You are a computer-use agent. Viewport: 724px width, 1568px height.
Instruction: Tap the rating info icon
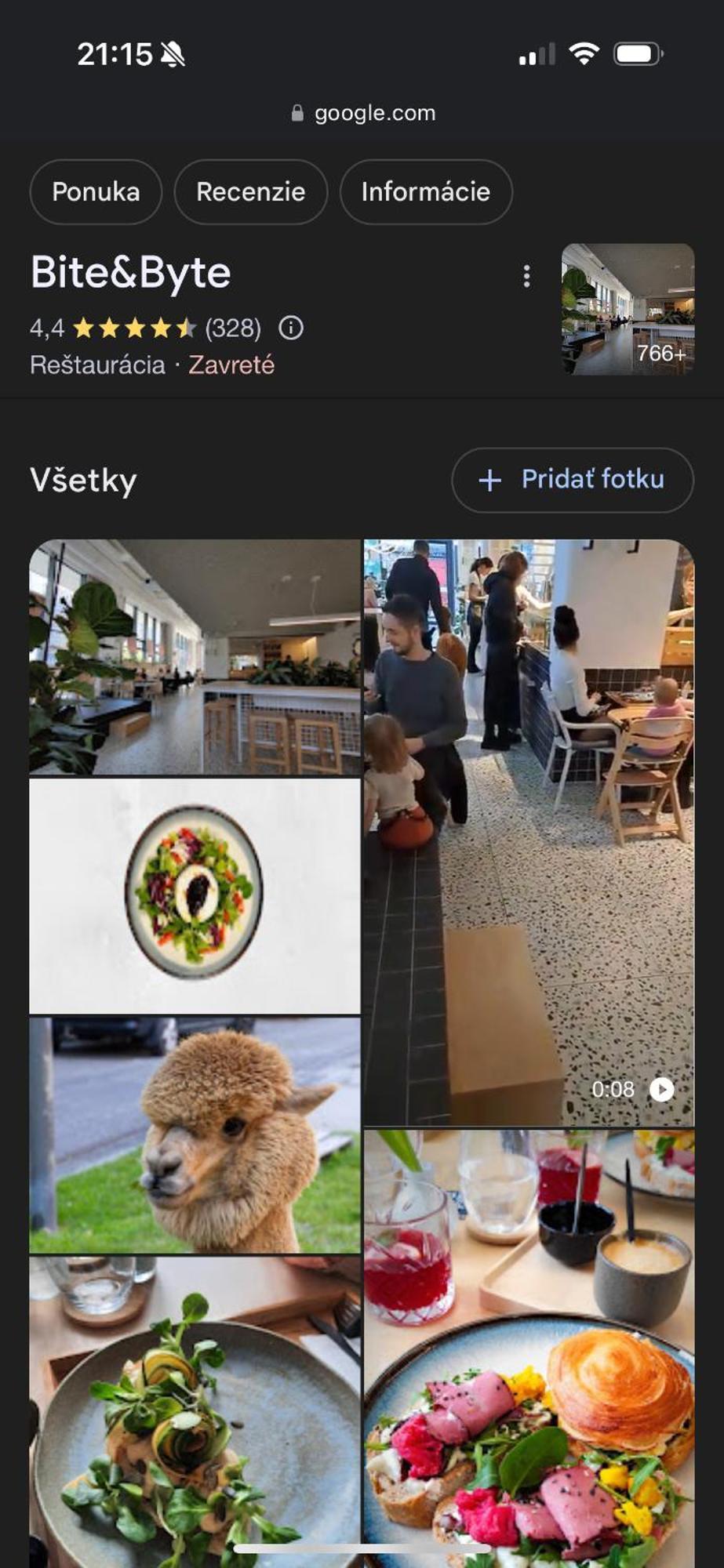(x=291, y=328)
